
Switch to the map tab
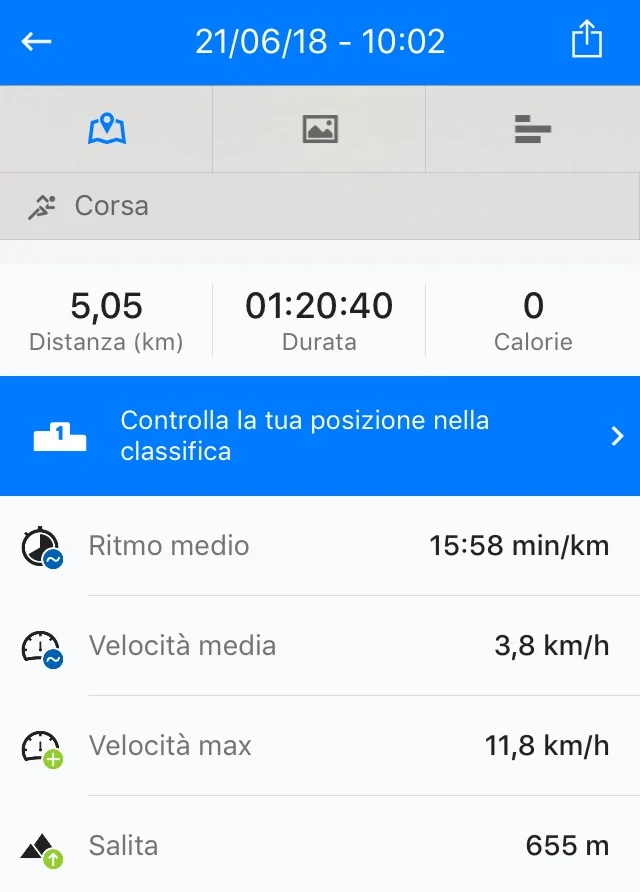(107, 129)
